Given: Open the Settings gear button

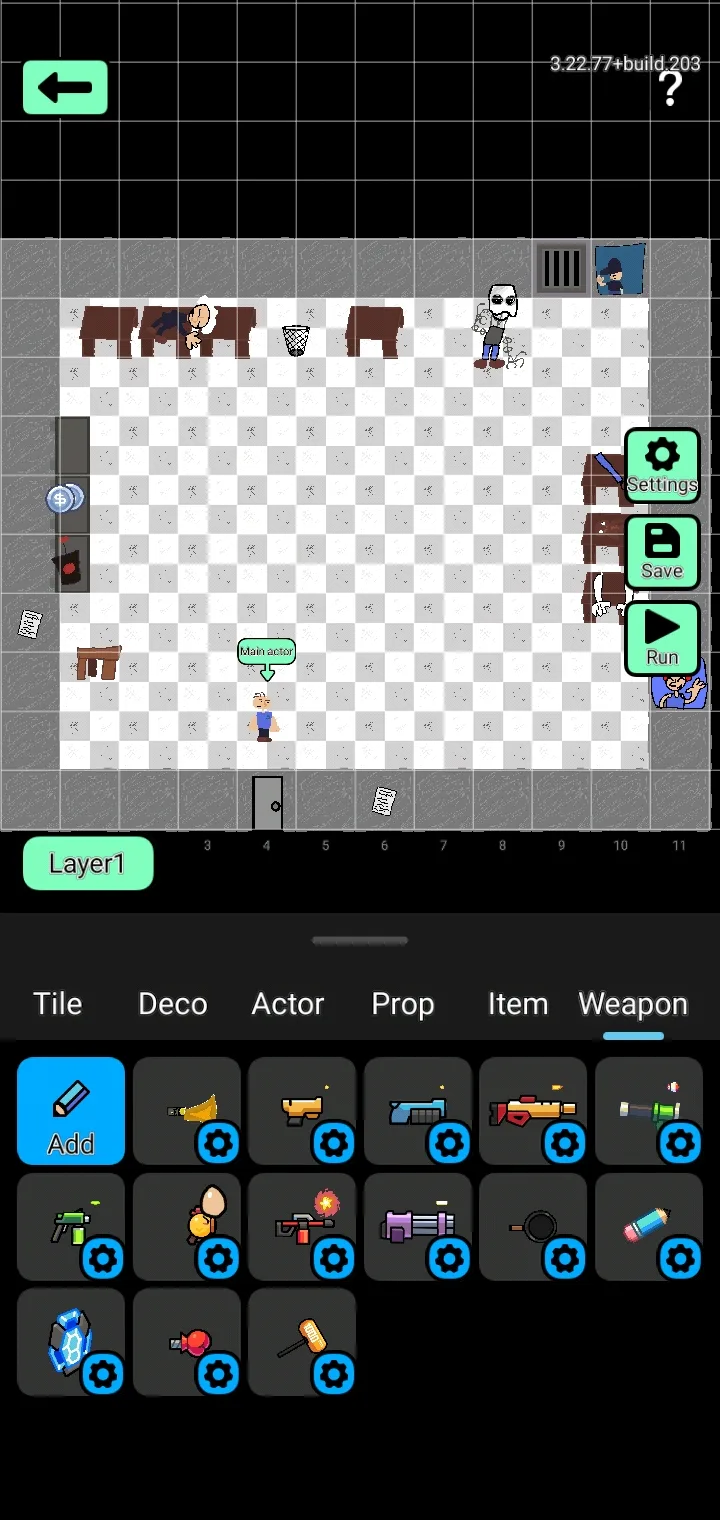Looking at the screenshot, I should click(x=662, y=465).
